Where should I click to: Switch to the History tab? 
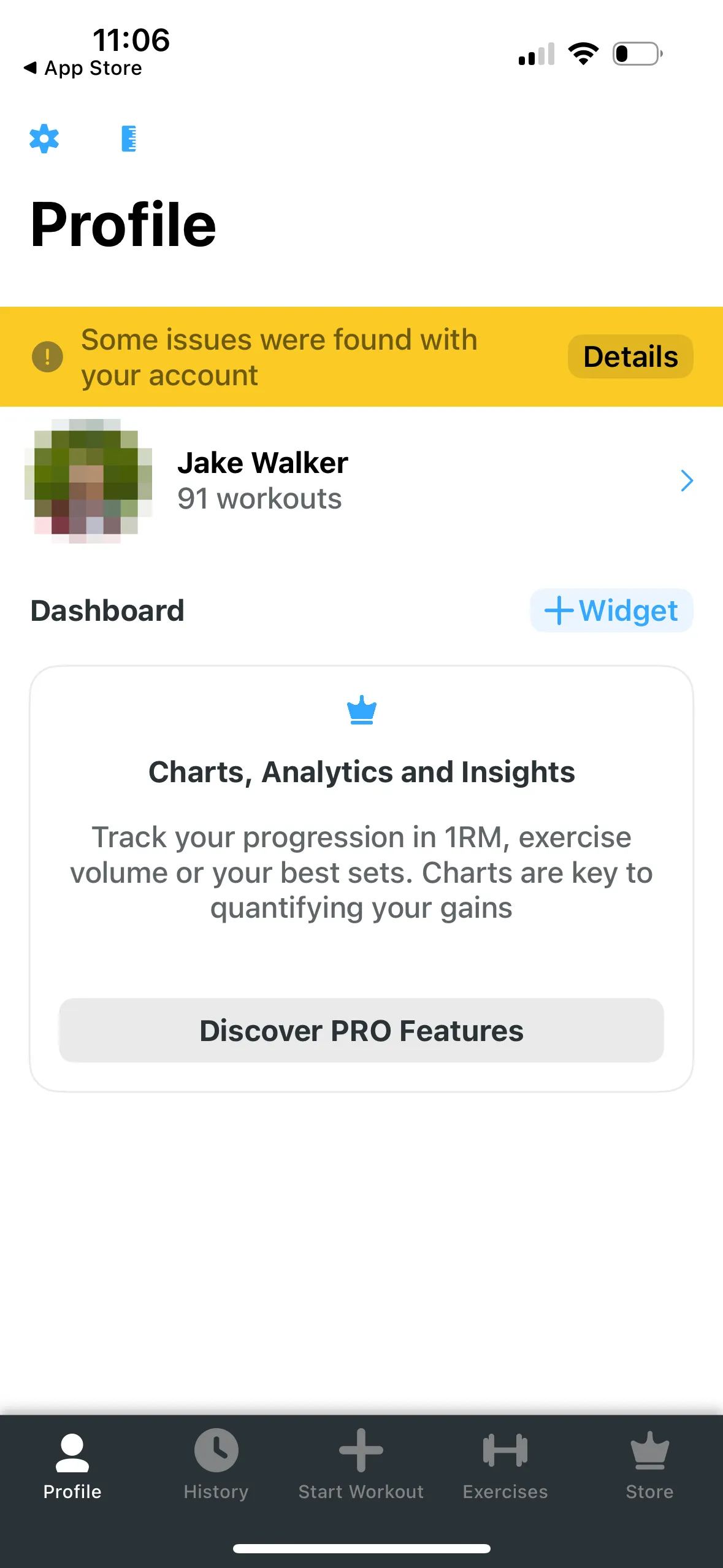tap(216, 1464)
